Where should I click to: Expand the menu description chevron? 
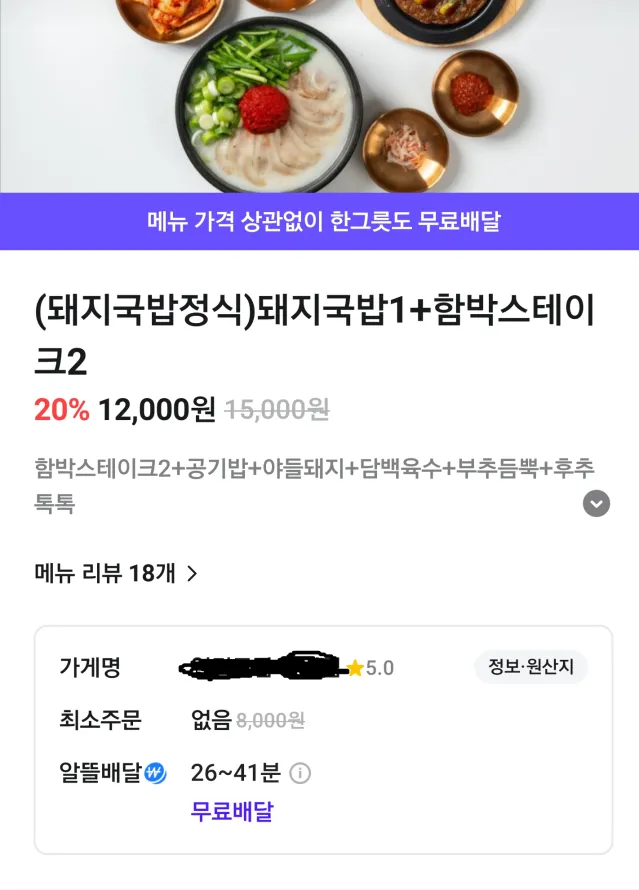point(596,503)
